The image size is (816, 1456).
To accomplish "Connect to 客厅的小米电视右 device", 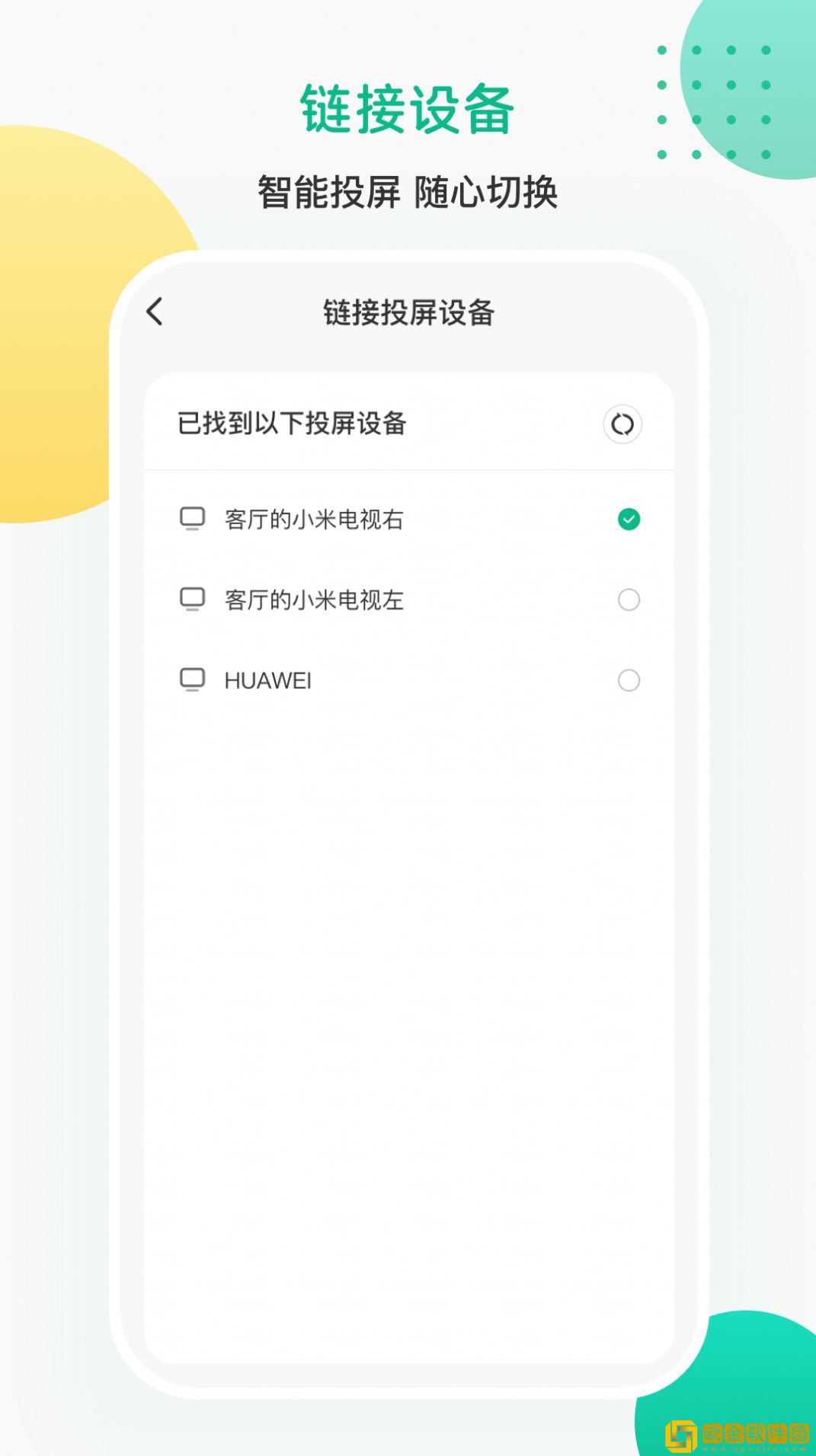I will 312,519.
